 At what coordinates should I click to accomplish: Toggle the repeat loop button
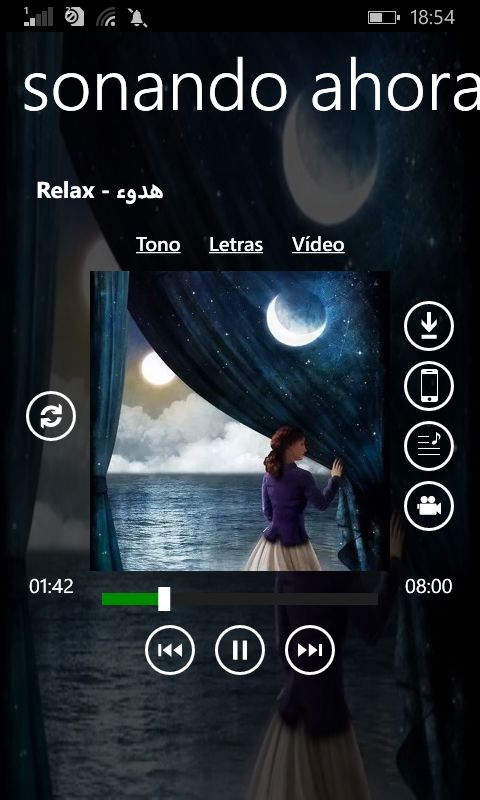pyautogui.click(x=51, y=416)
